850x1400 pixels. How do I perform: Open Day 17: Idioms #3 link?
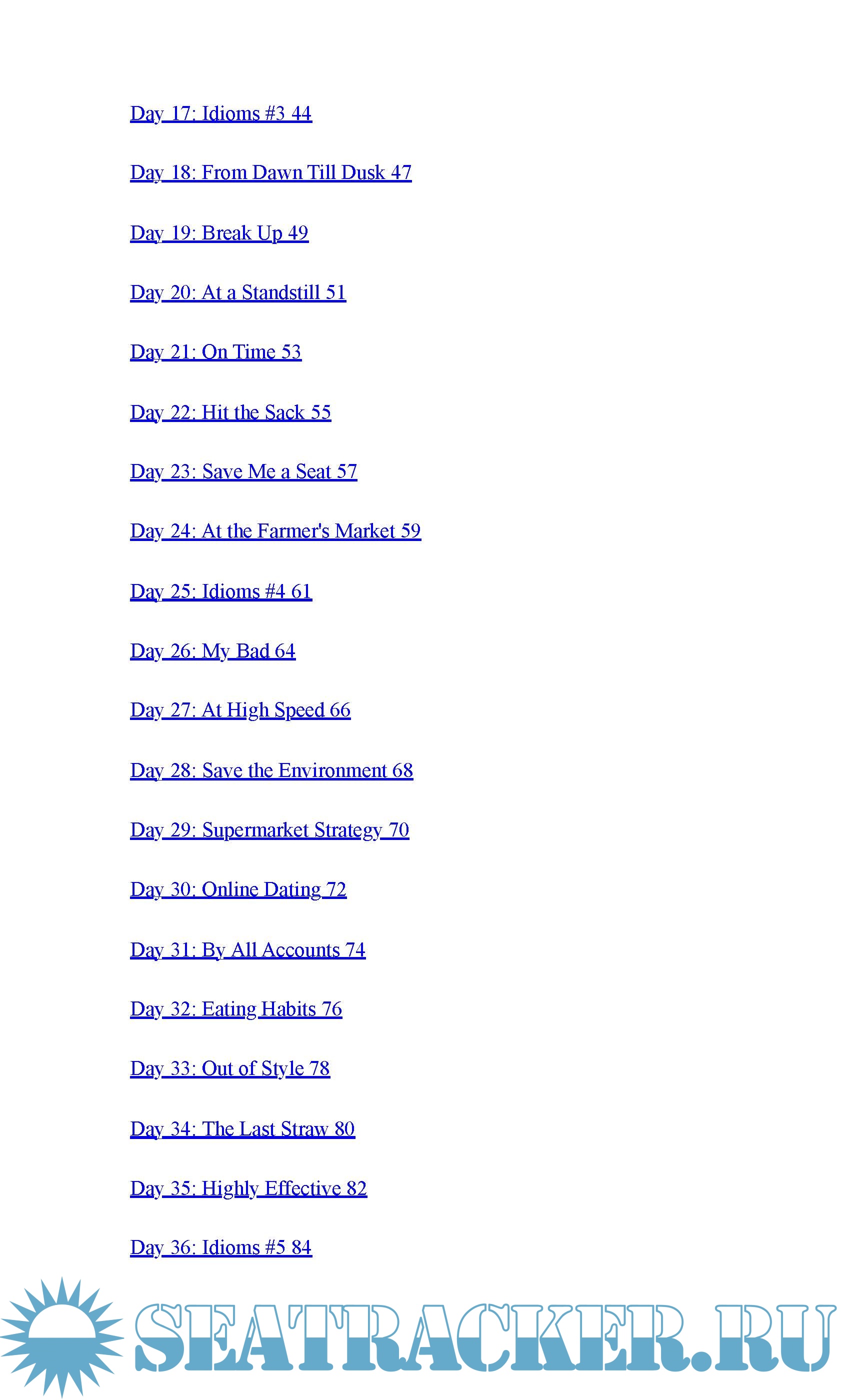220,113
